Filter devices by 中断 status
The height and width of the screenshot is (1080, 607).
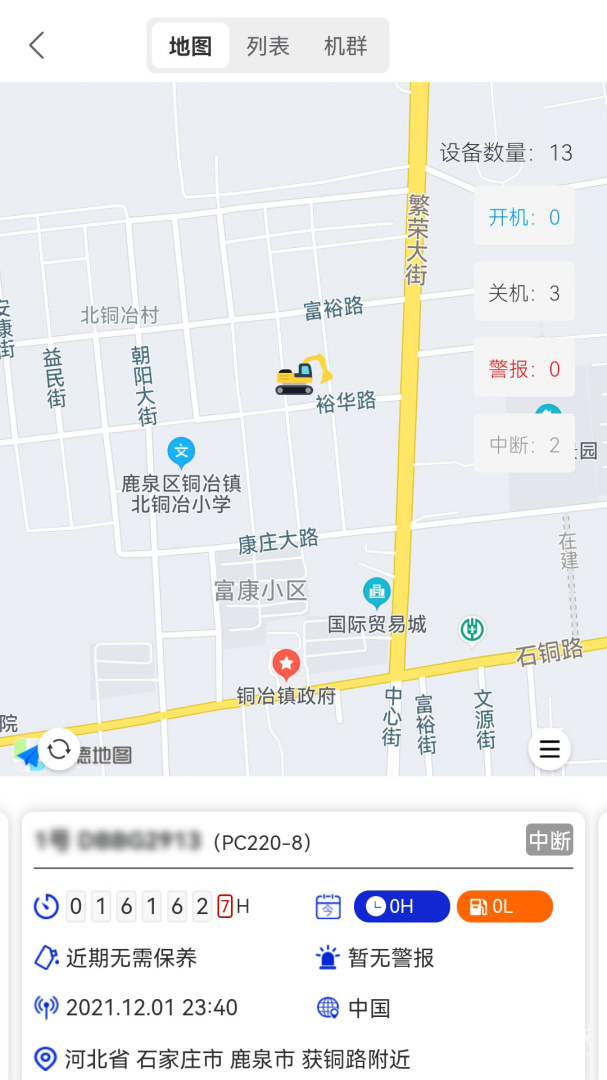(524, 445)
